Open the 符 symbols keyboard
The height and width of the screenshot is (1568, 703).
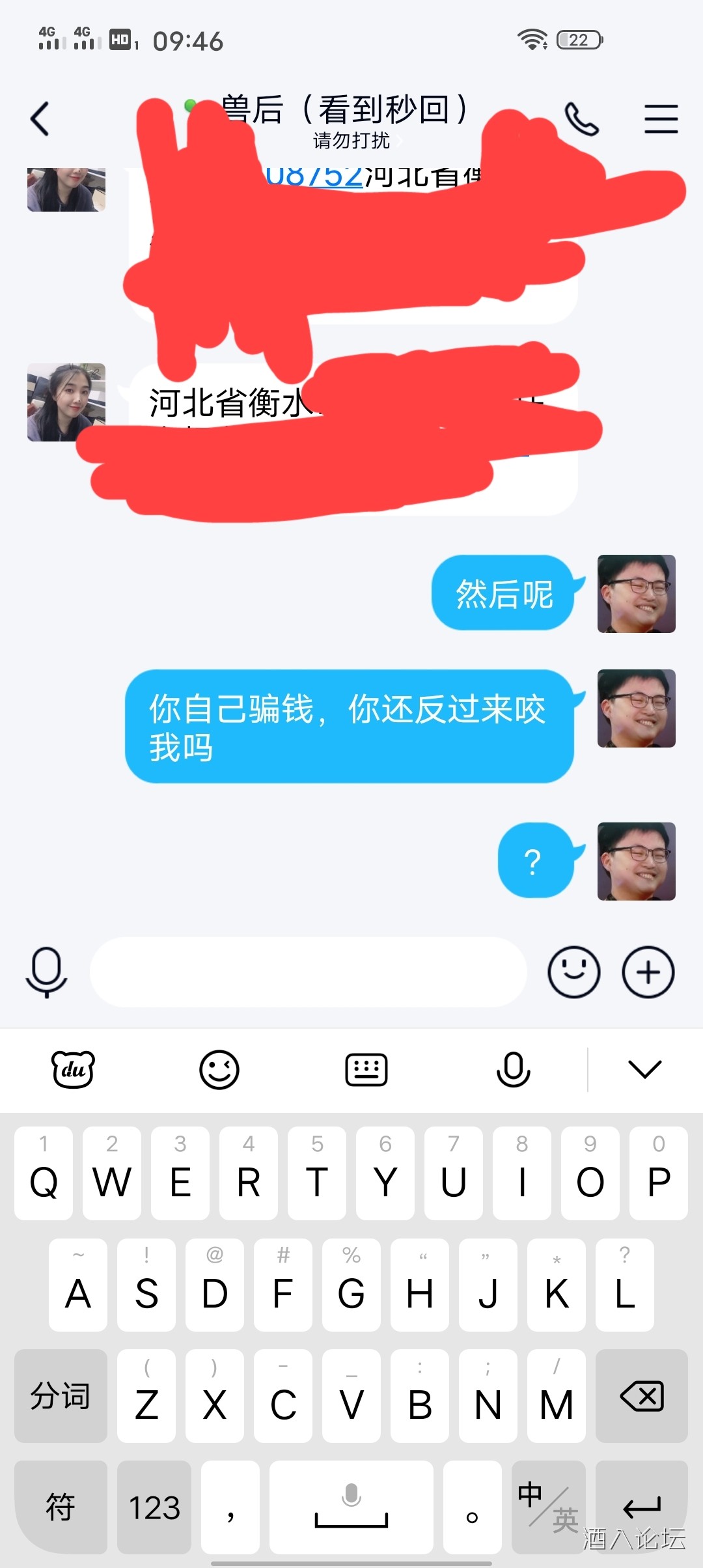(x=61, y=1507)
